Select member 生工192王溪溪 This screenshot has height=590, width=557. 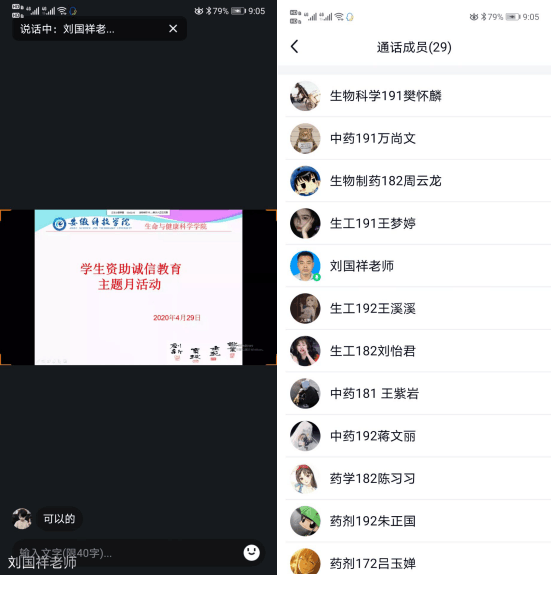(x=418, y=308)
